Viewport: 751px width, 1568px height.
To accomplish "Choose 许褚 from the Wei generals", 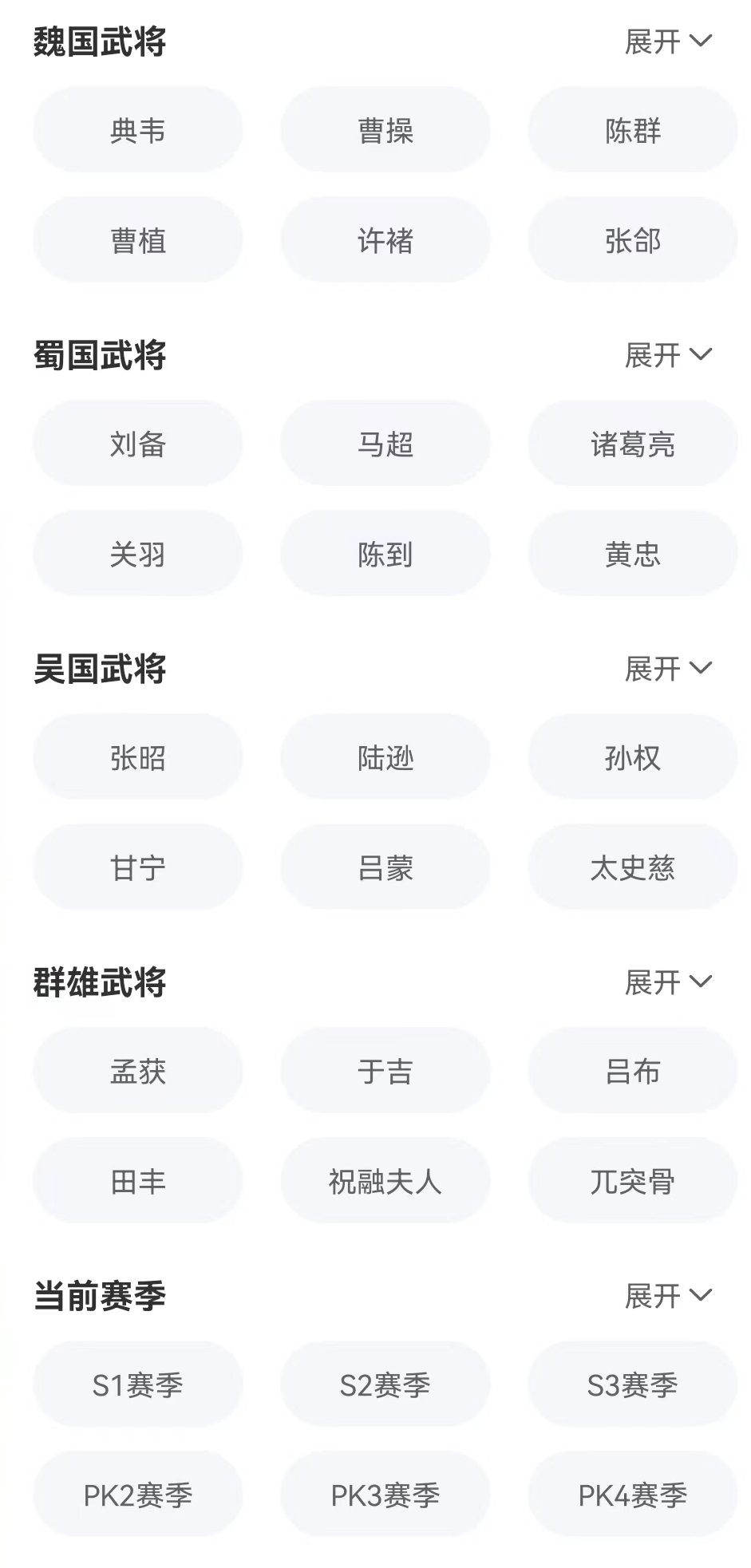I will point(385,240).
